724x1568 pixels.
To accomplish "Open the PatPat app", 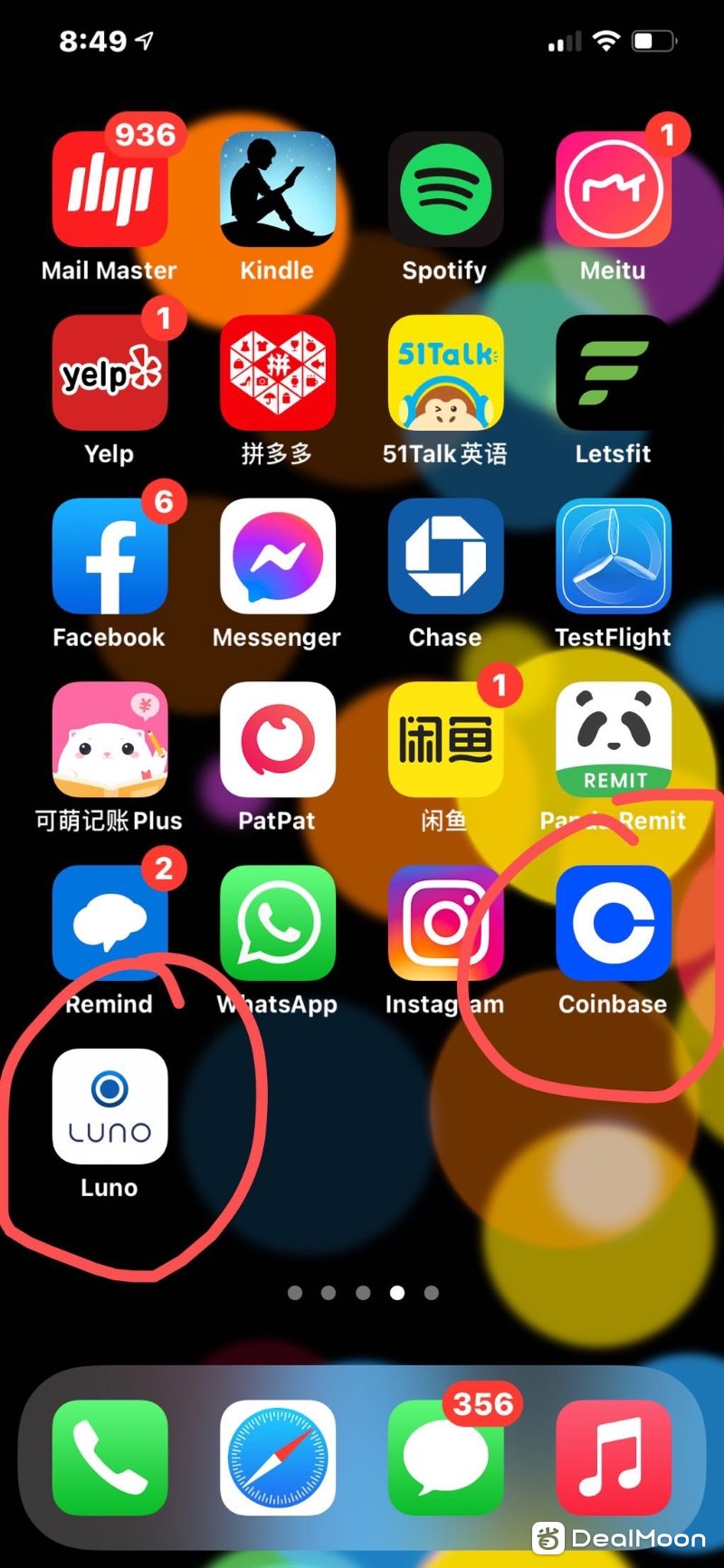I will pos(277,740).
